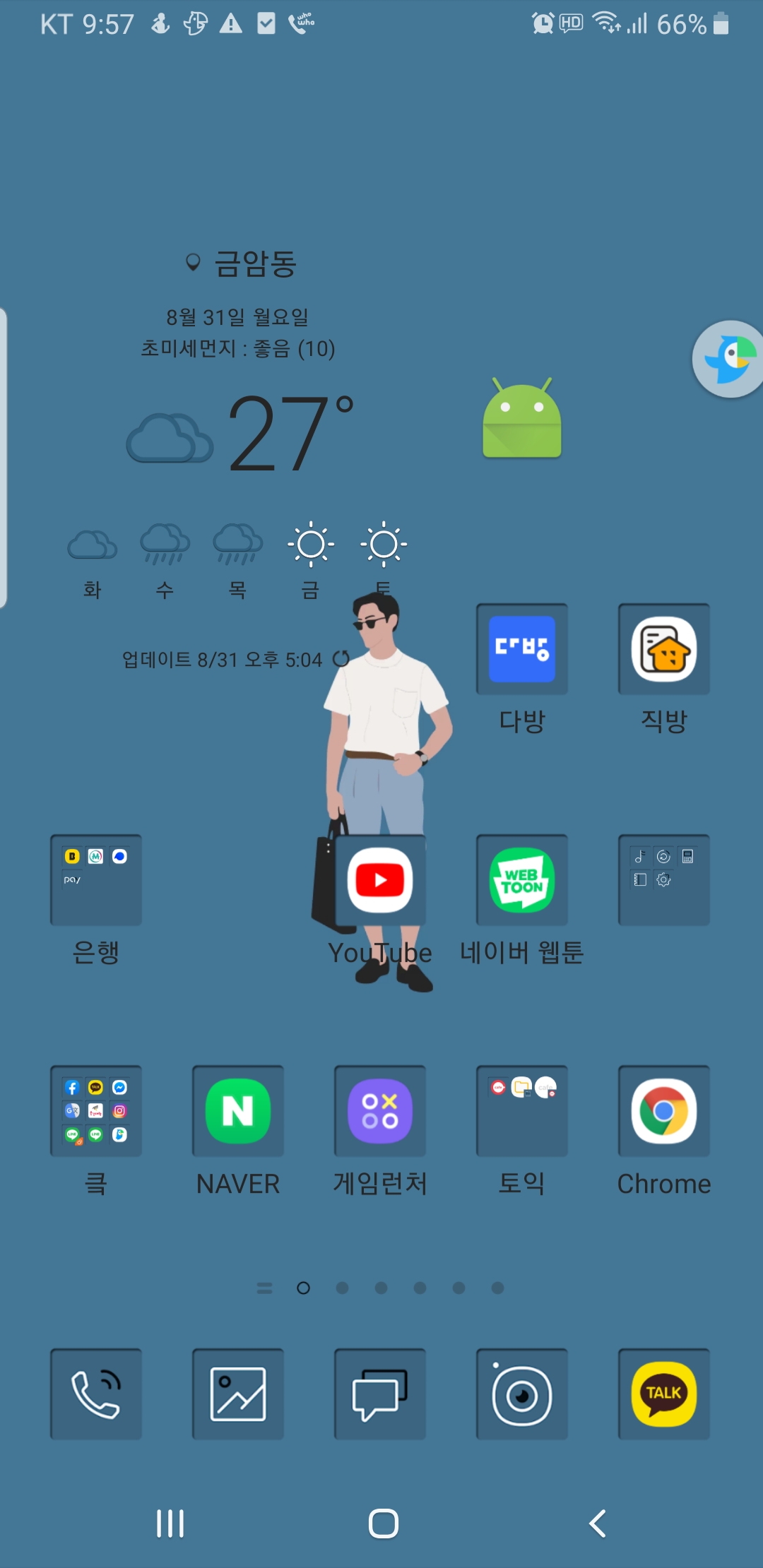Open 네이버 웹툰 app
This screenshot has height=1568, width=763.
tap(522, 881)
